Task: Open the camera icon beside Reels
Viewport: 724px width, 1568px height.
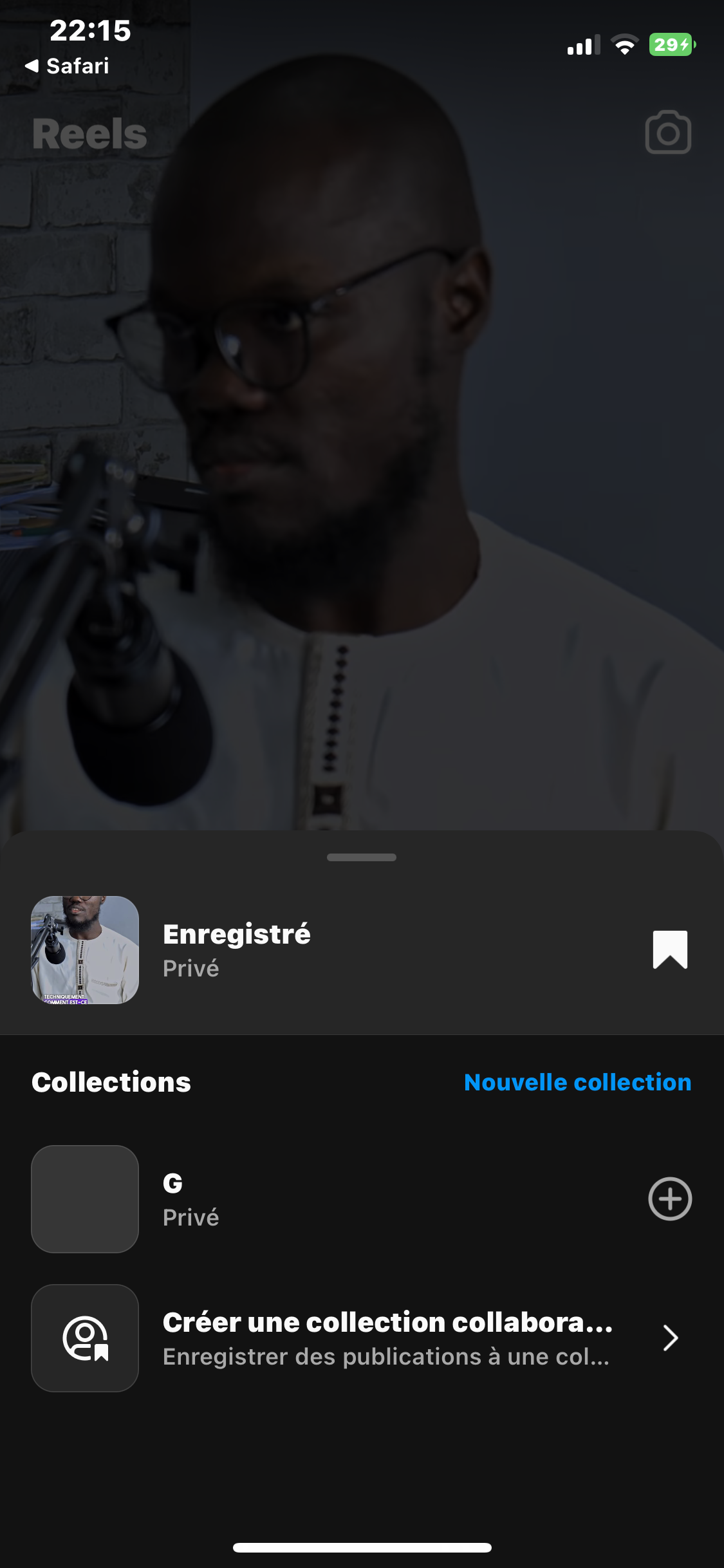Action: pos(668,133)
